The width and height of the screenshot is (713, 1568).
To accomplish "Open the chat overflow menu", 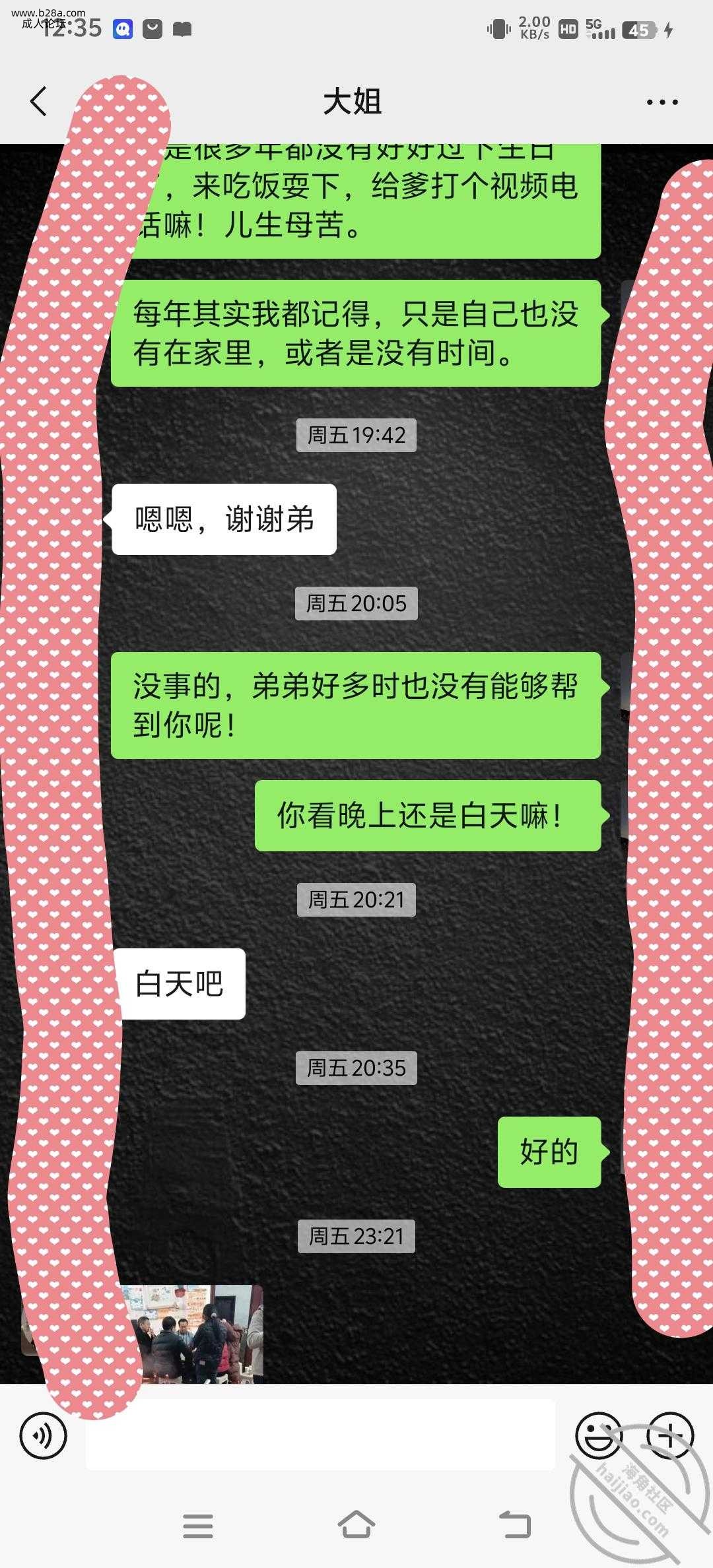I will click(662, 102).
